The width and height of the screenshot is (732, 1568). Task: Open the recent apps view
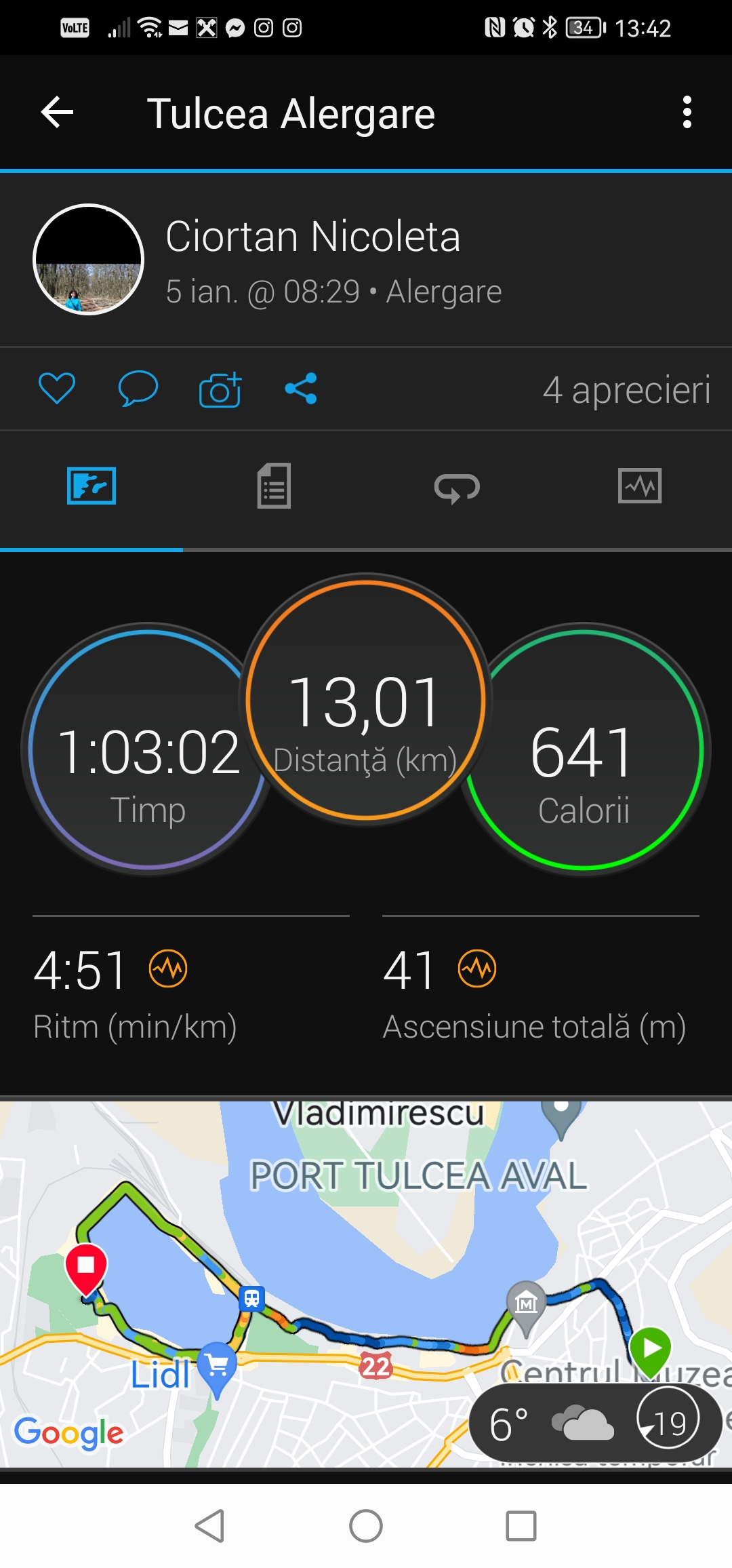521,1526
